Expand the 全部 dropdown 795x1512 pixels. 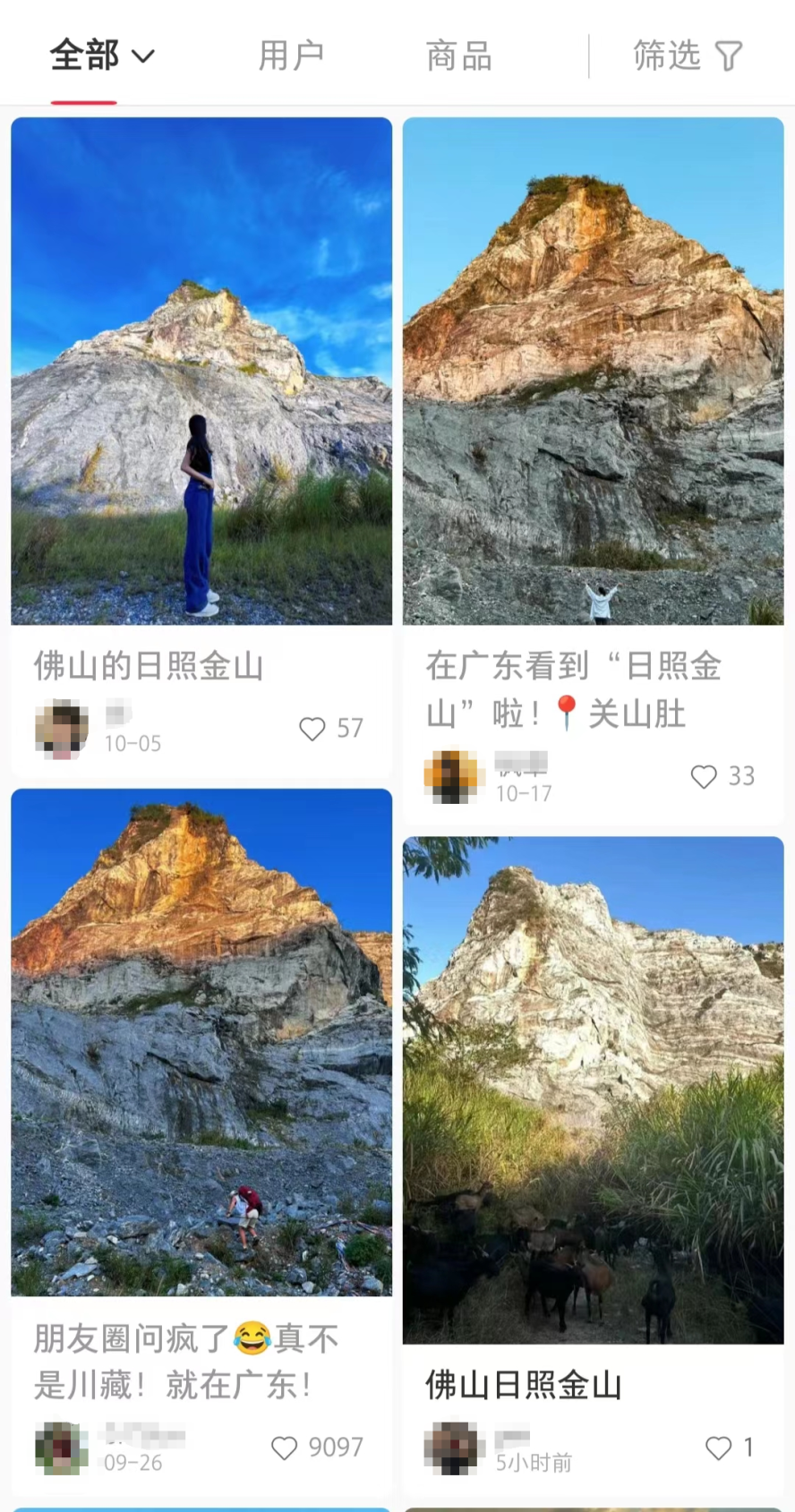101,56
